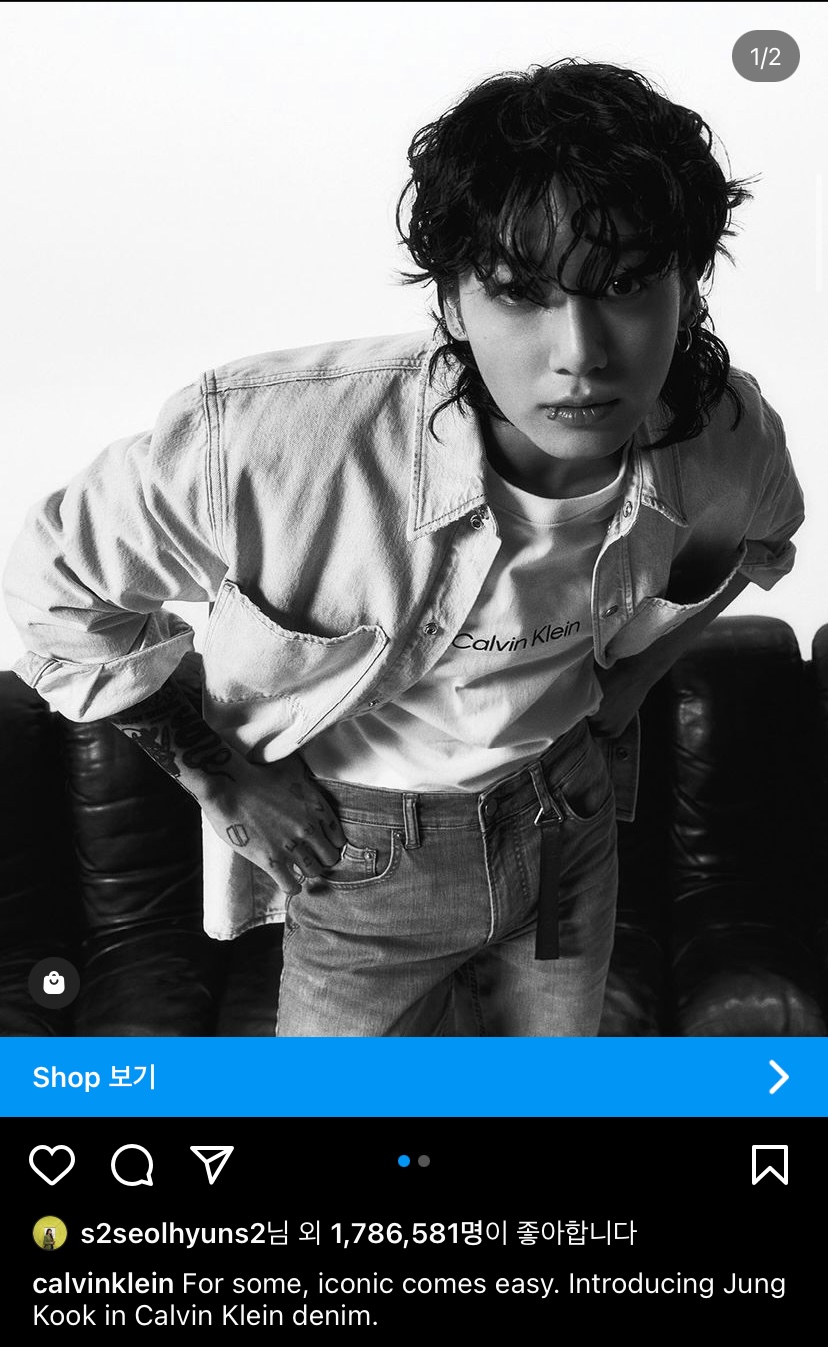Open s2seolhyuns2's profile from likes

click(173, 1233)
